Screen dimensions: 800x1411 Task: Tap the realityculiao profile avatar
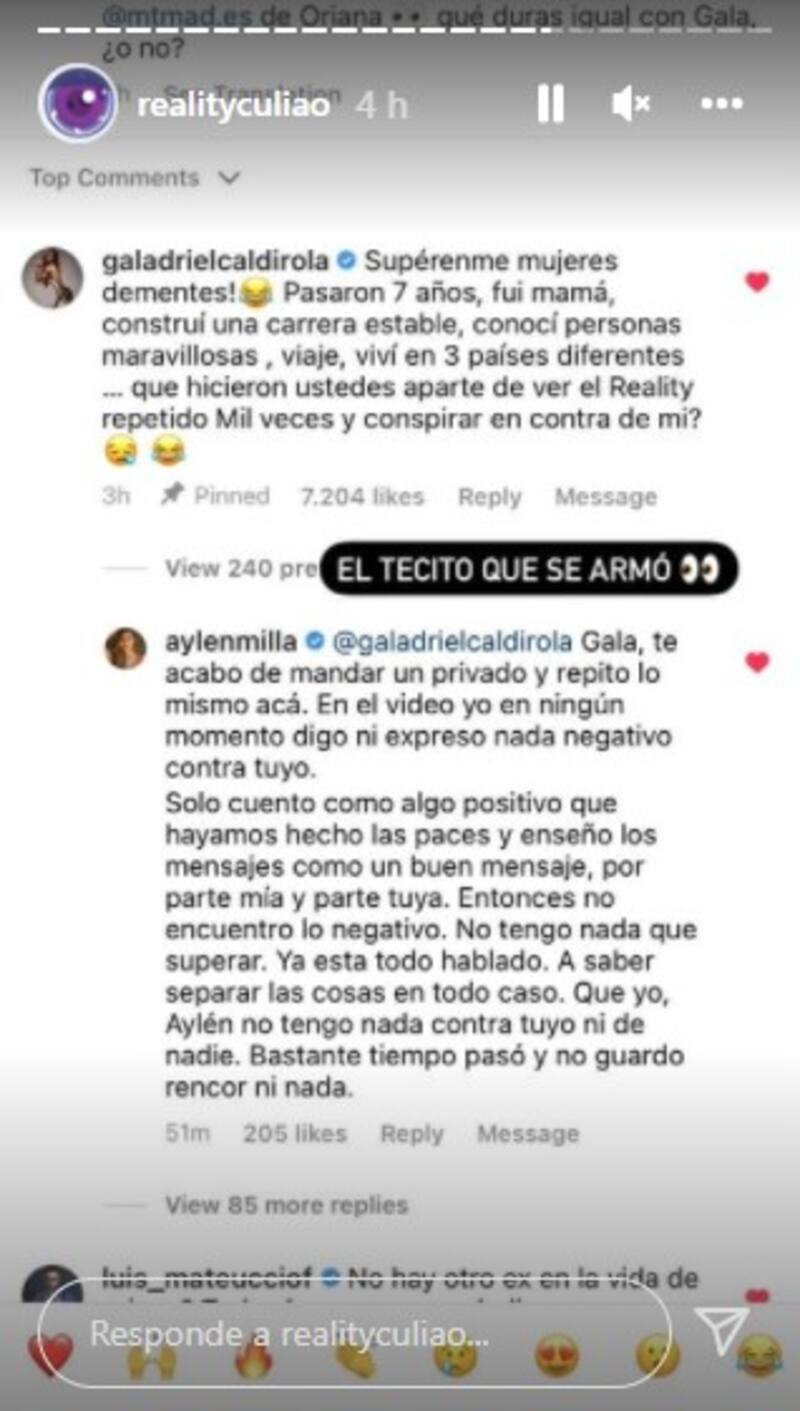pyautogui.click(x=78, y=103)
